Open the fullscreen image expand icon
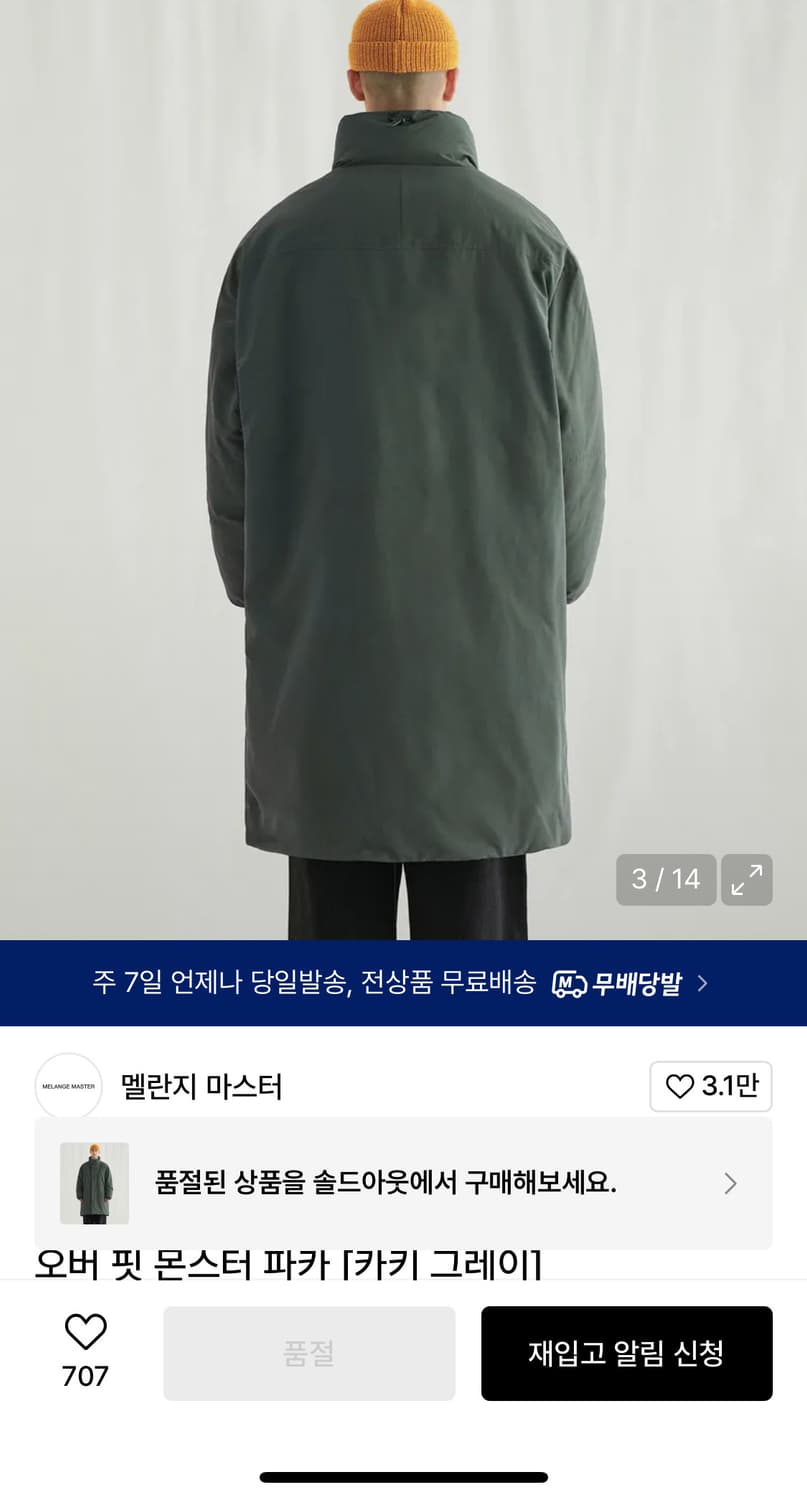Viewport: 807px width, 1500px height. [746, 880]
